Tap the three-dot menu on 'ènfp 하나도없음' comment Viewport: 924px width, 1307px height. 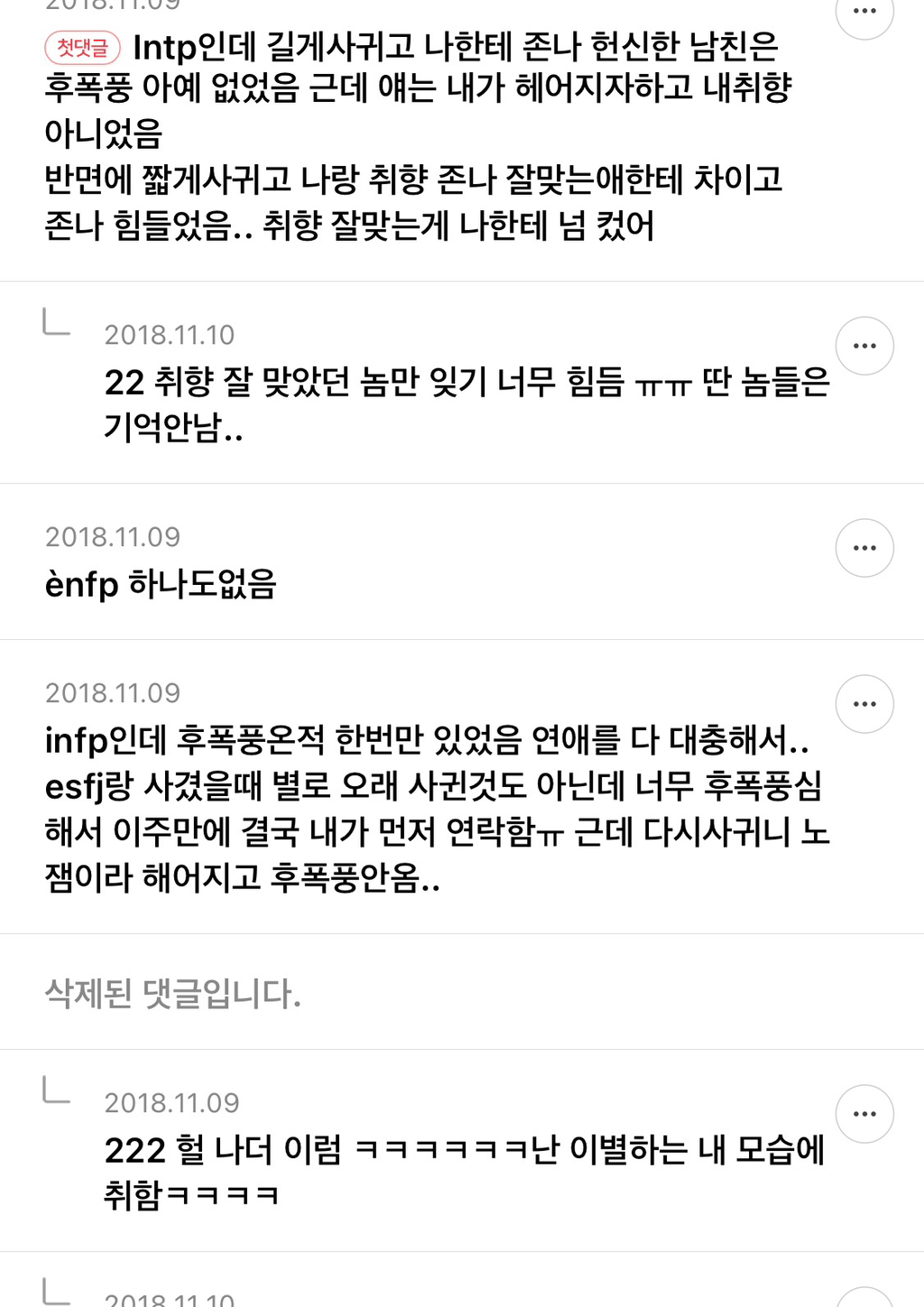[x=864, y=548]
